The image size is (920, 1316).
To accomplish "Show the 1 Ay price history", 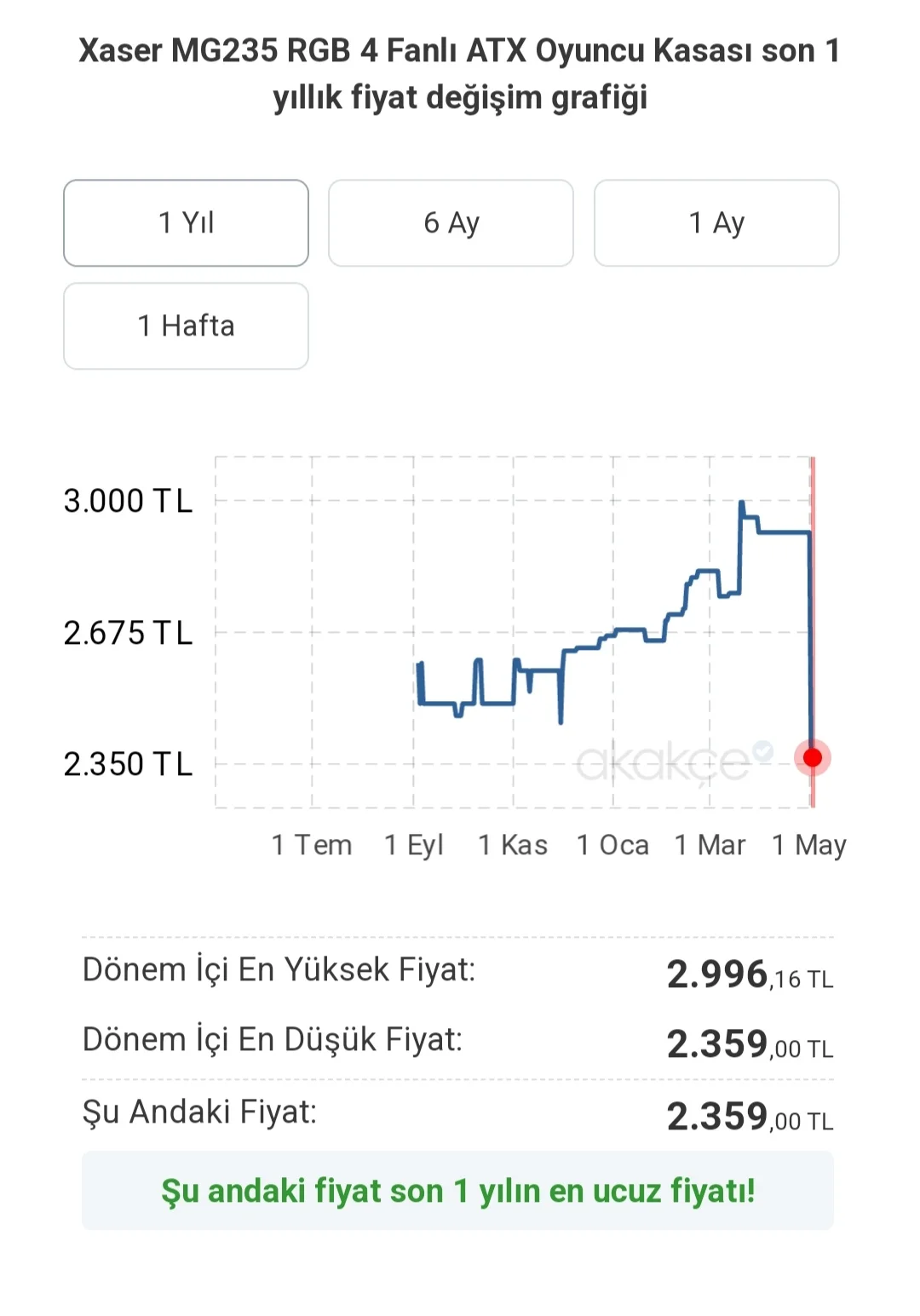I will click(x=716, y=223).
